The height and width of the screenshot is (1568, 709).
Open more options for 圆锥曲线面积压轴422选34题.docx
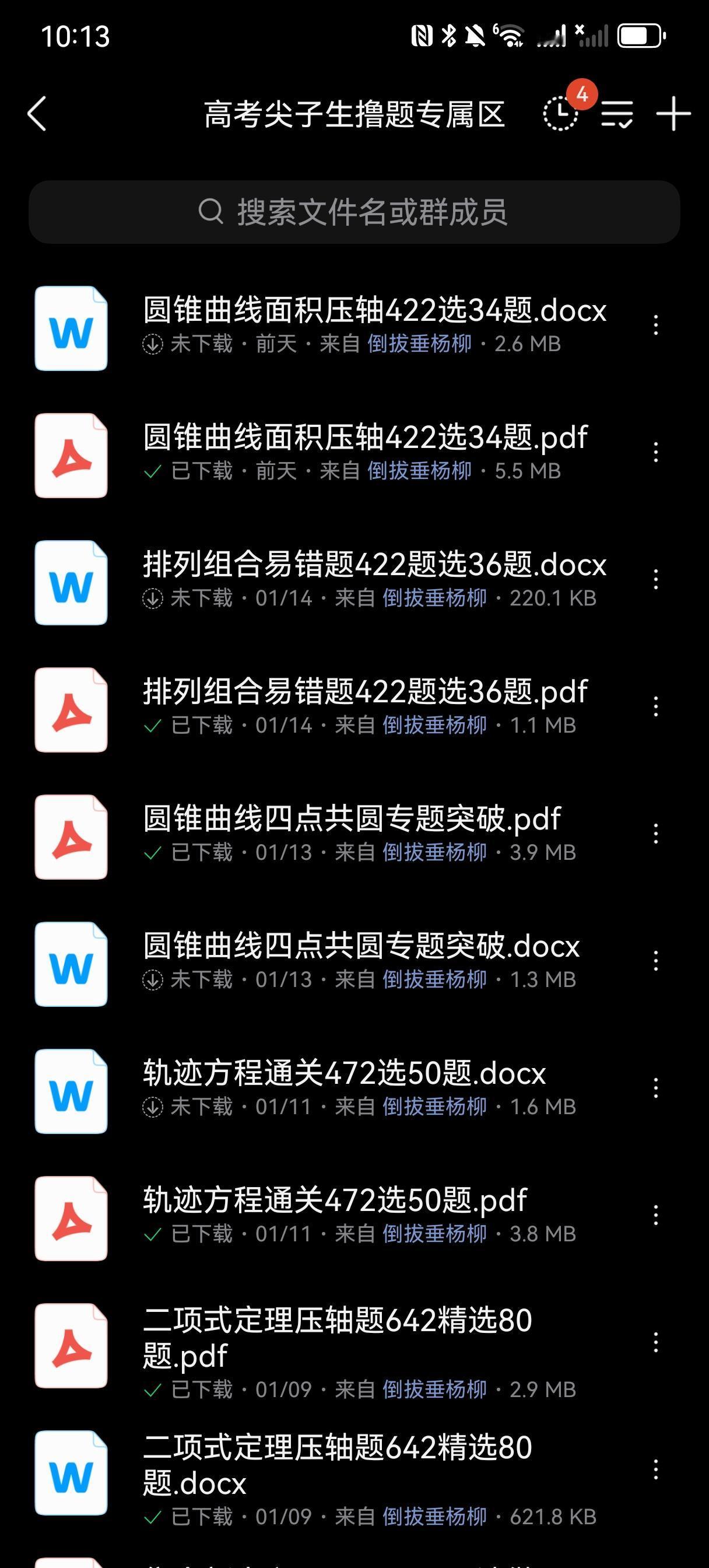coord(655,325)
